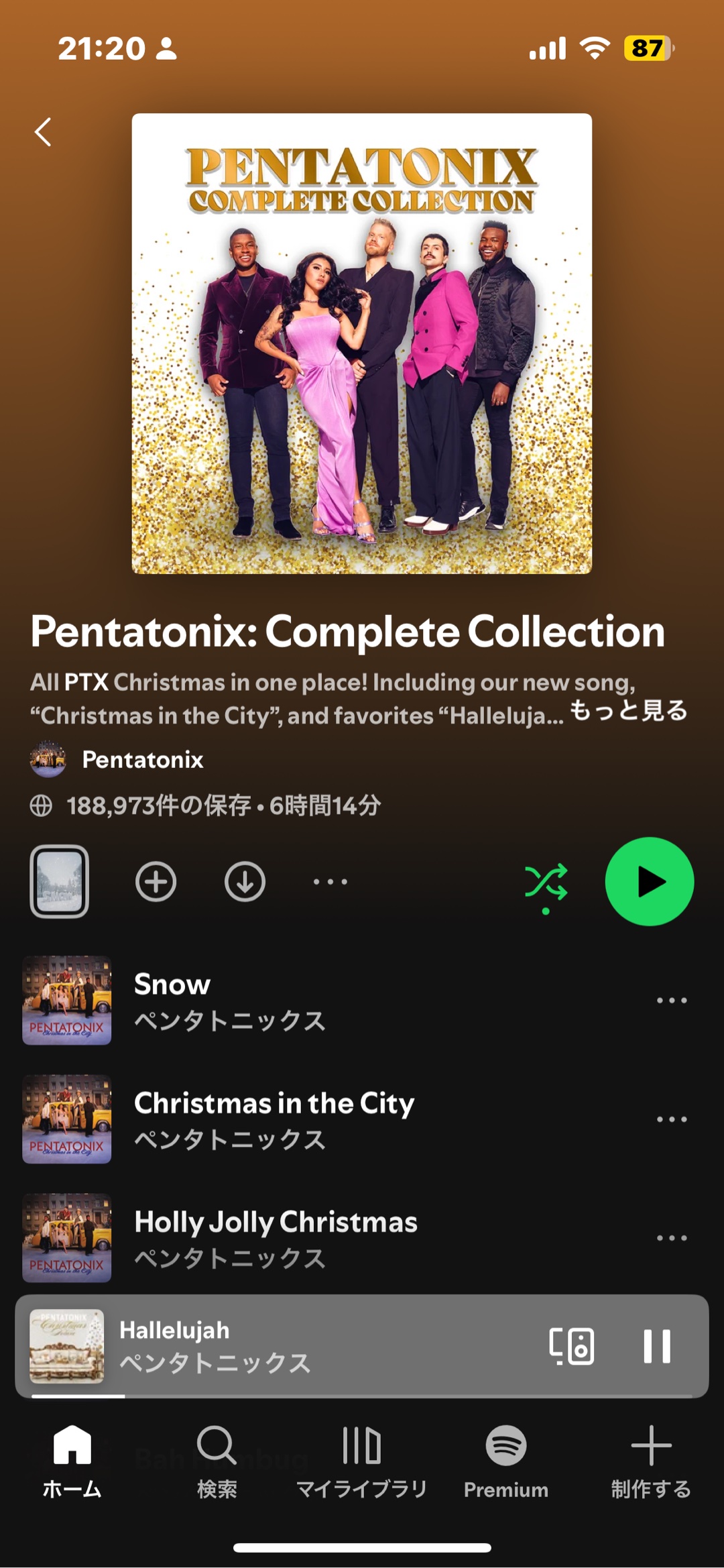The image size is (724, 1568).
Task: Open more options for Holly Jolly Christmas
Action: click(672, 1238)
